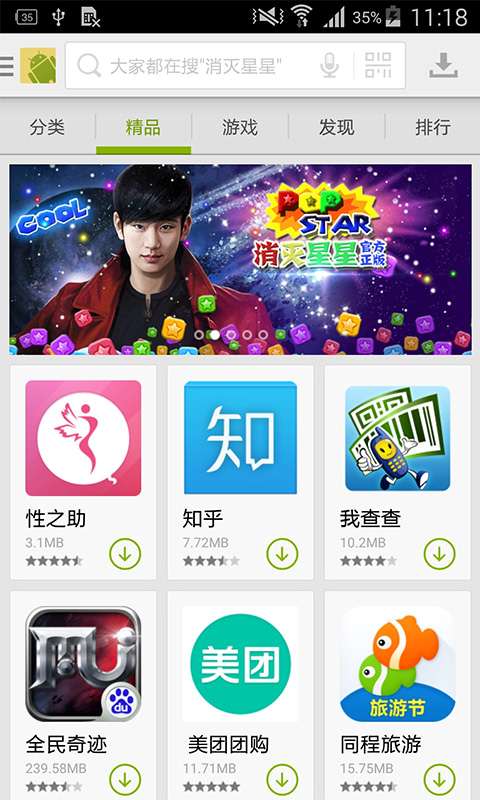Image resolution: width=480 pixels, height=800 pixels.
Task: Download the 同程旅游 app
Action: (439, 780)
